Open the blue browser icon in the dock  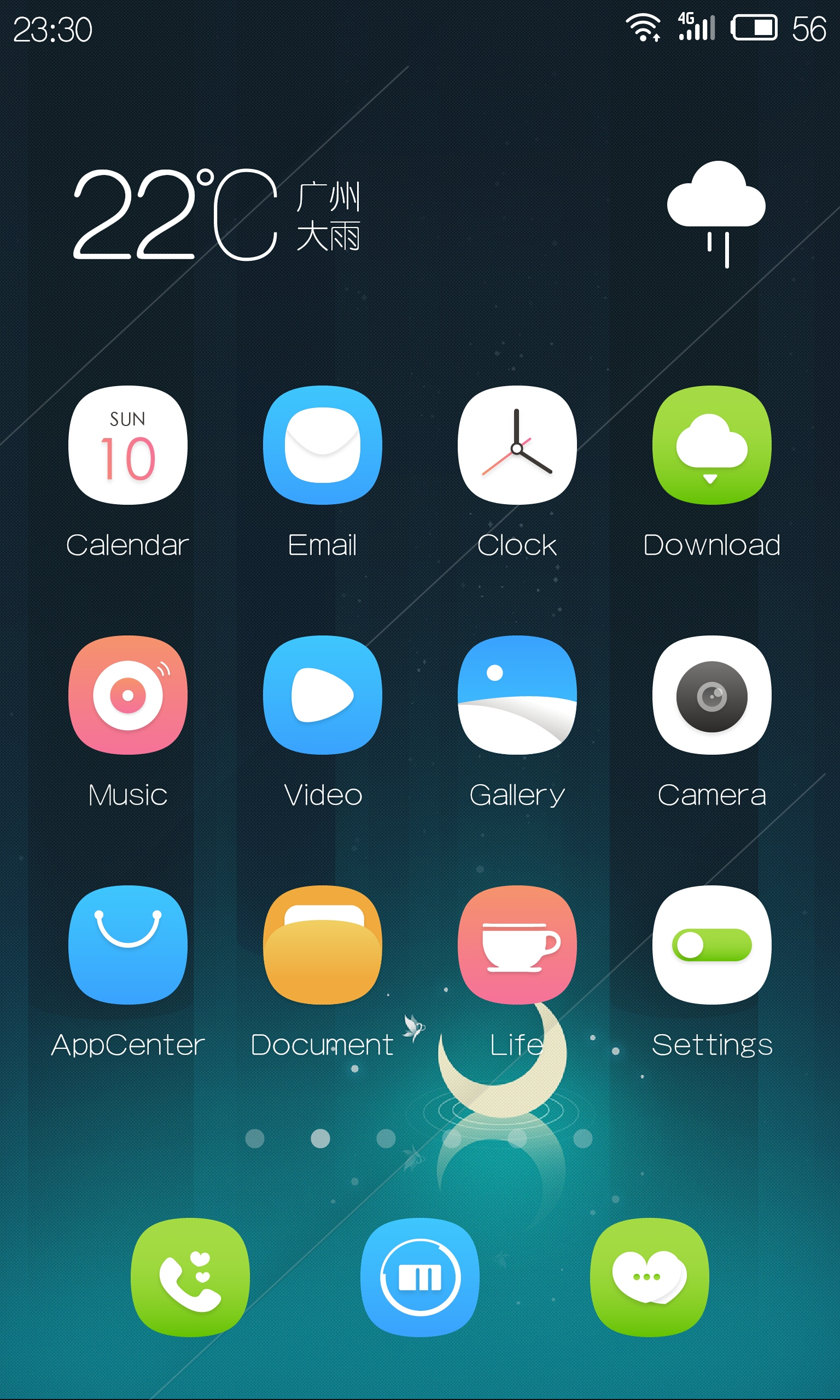click(x=420, y=1277)
